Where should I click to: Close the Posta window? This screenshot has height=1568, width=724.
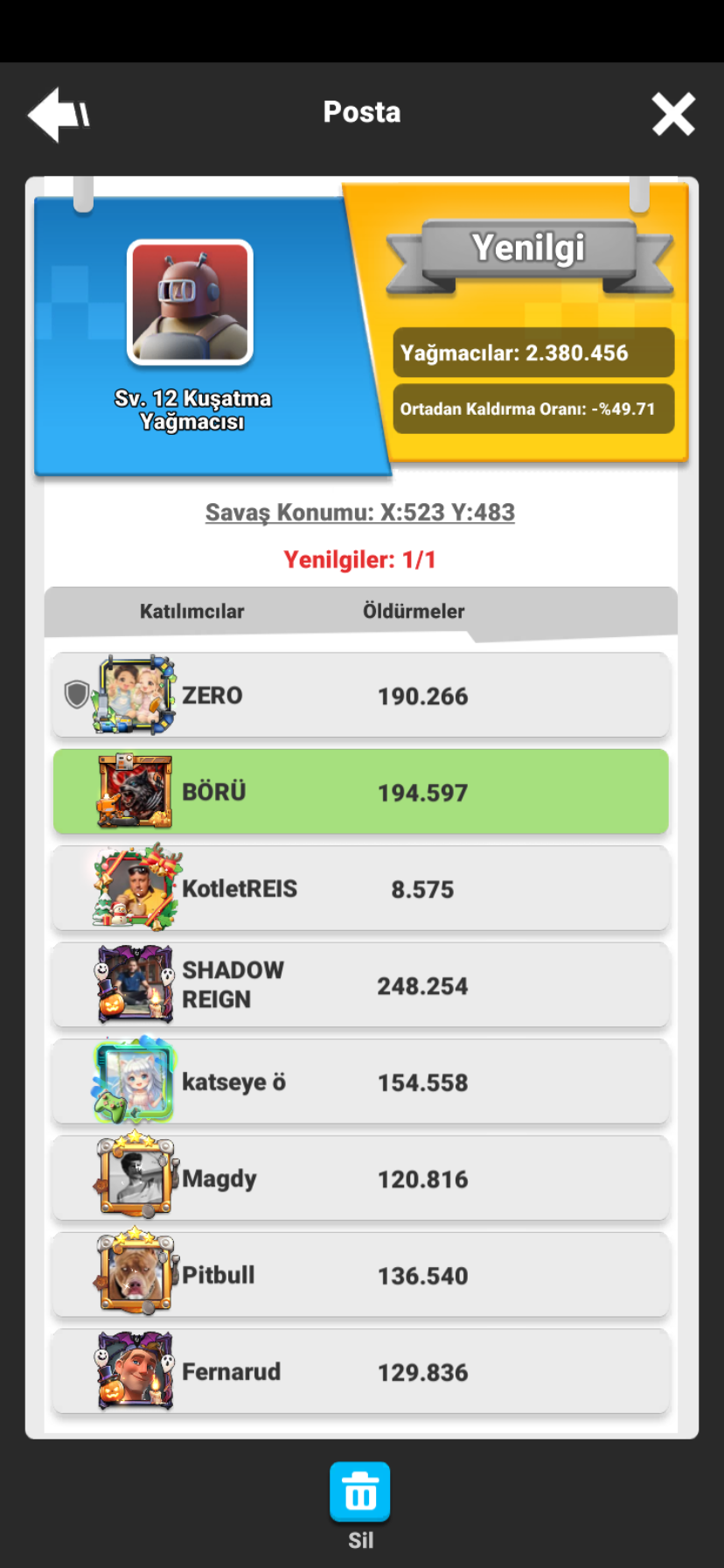click(672, 114)
